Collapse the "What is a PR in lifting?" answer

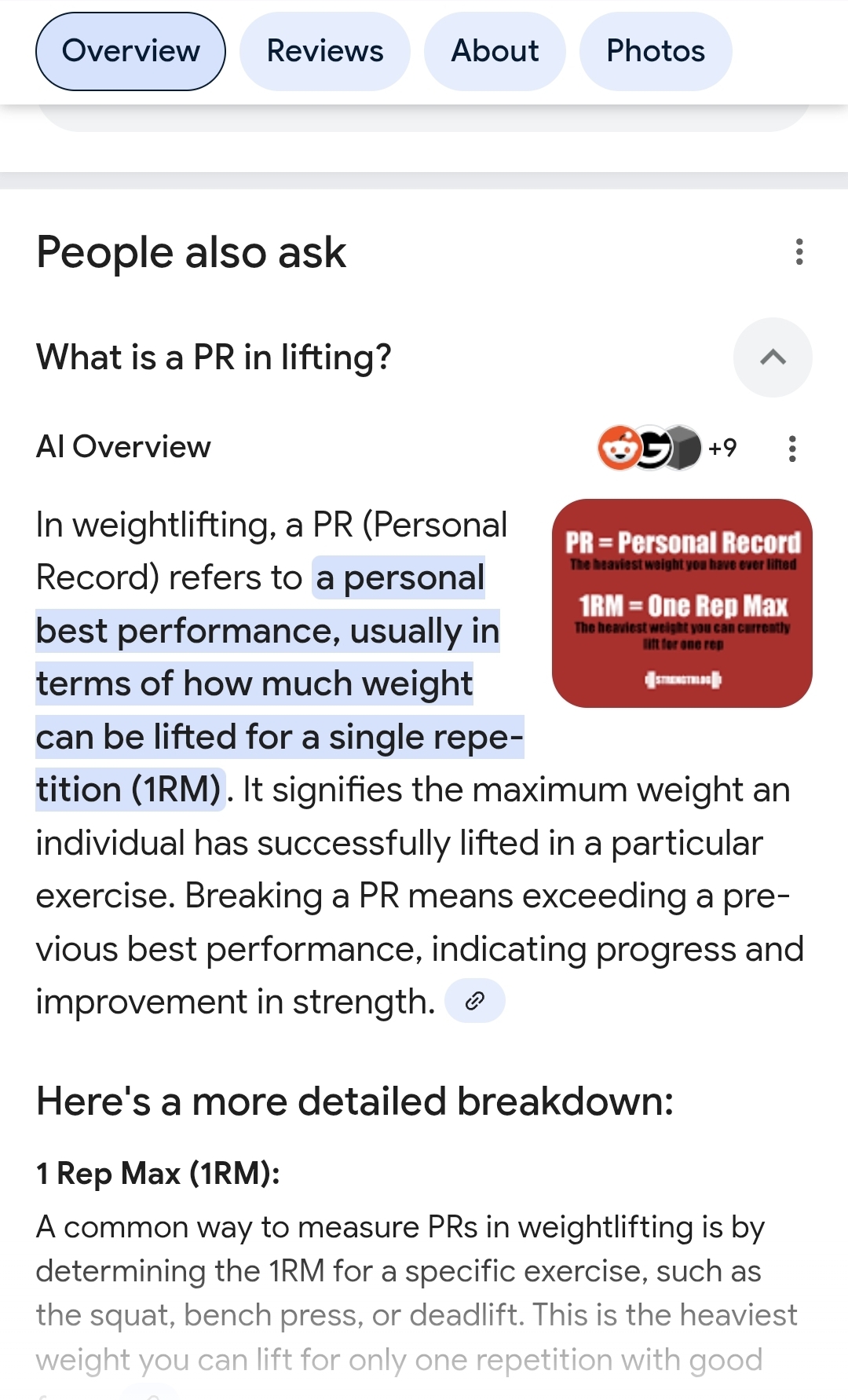[x=773, y=357]
